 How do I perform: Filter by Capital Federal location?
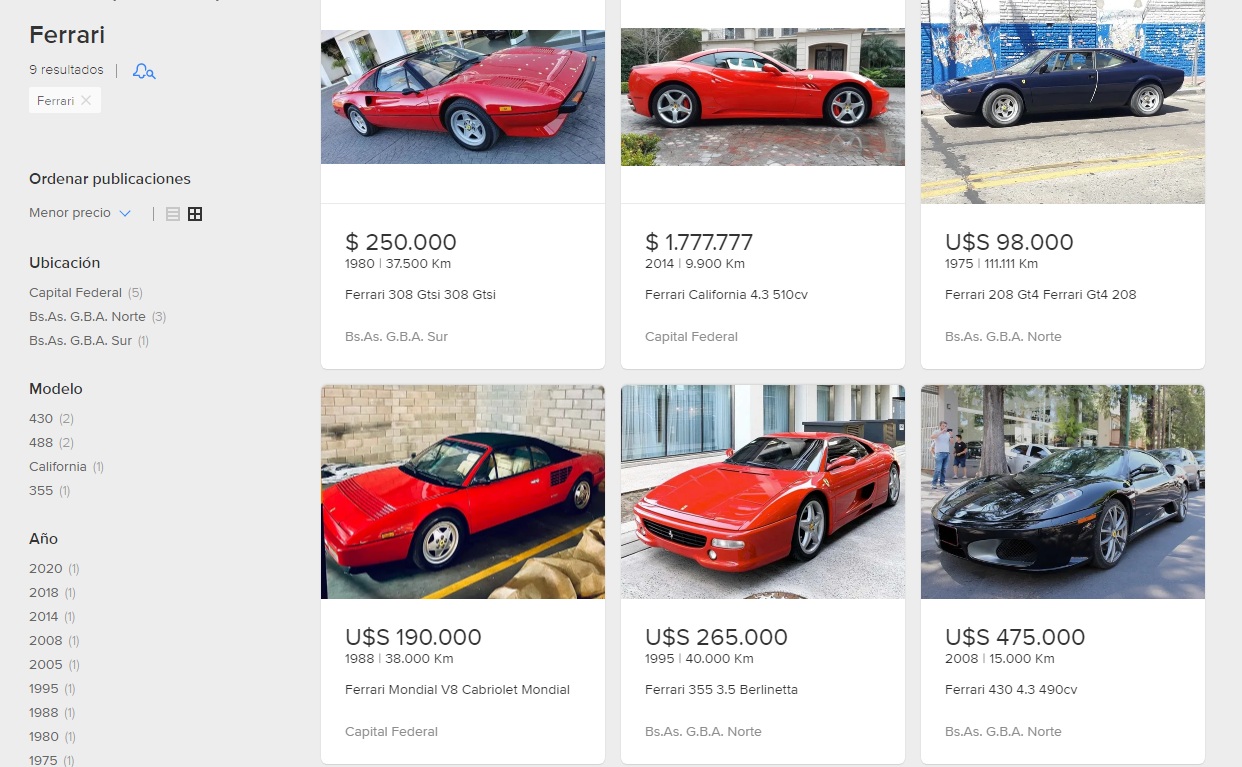pos(76,293)
